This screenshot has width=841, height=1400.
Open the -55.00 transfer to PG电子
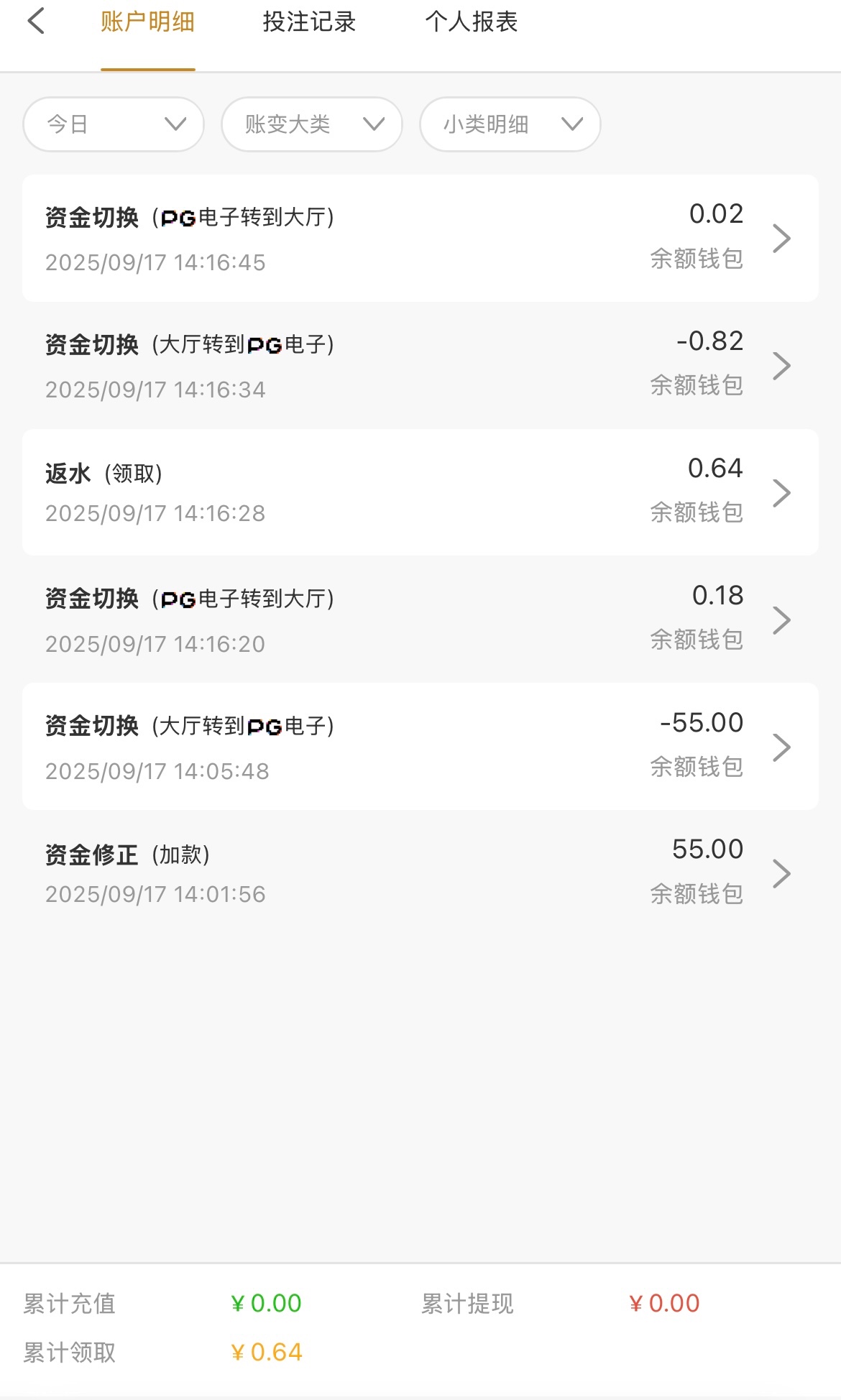click(420, 747)
